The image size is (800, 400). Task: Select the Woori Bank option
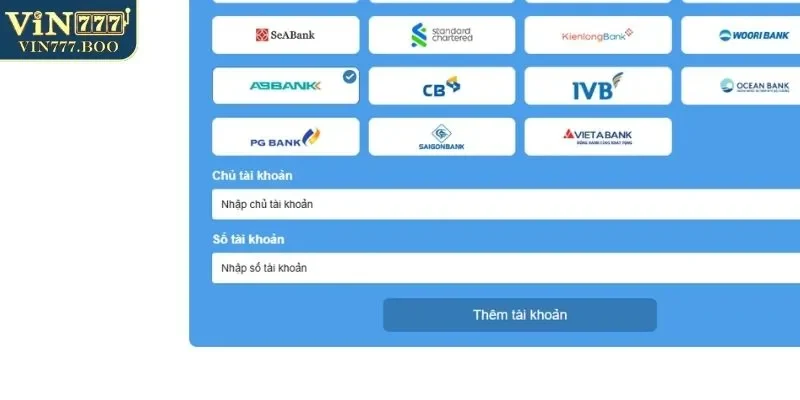(x=745, y=35)
